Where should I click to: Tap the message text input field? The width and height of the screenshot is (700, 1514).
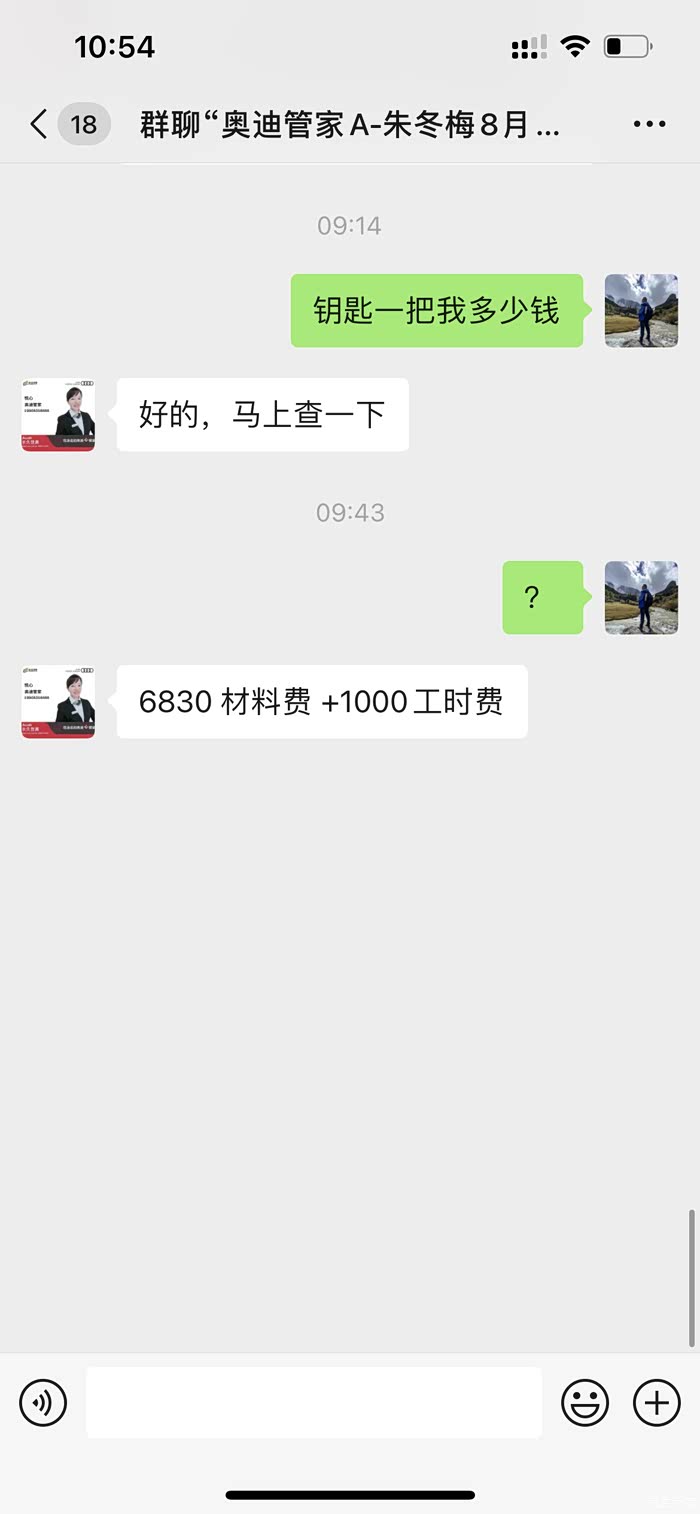(313, 1402)
